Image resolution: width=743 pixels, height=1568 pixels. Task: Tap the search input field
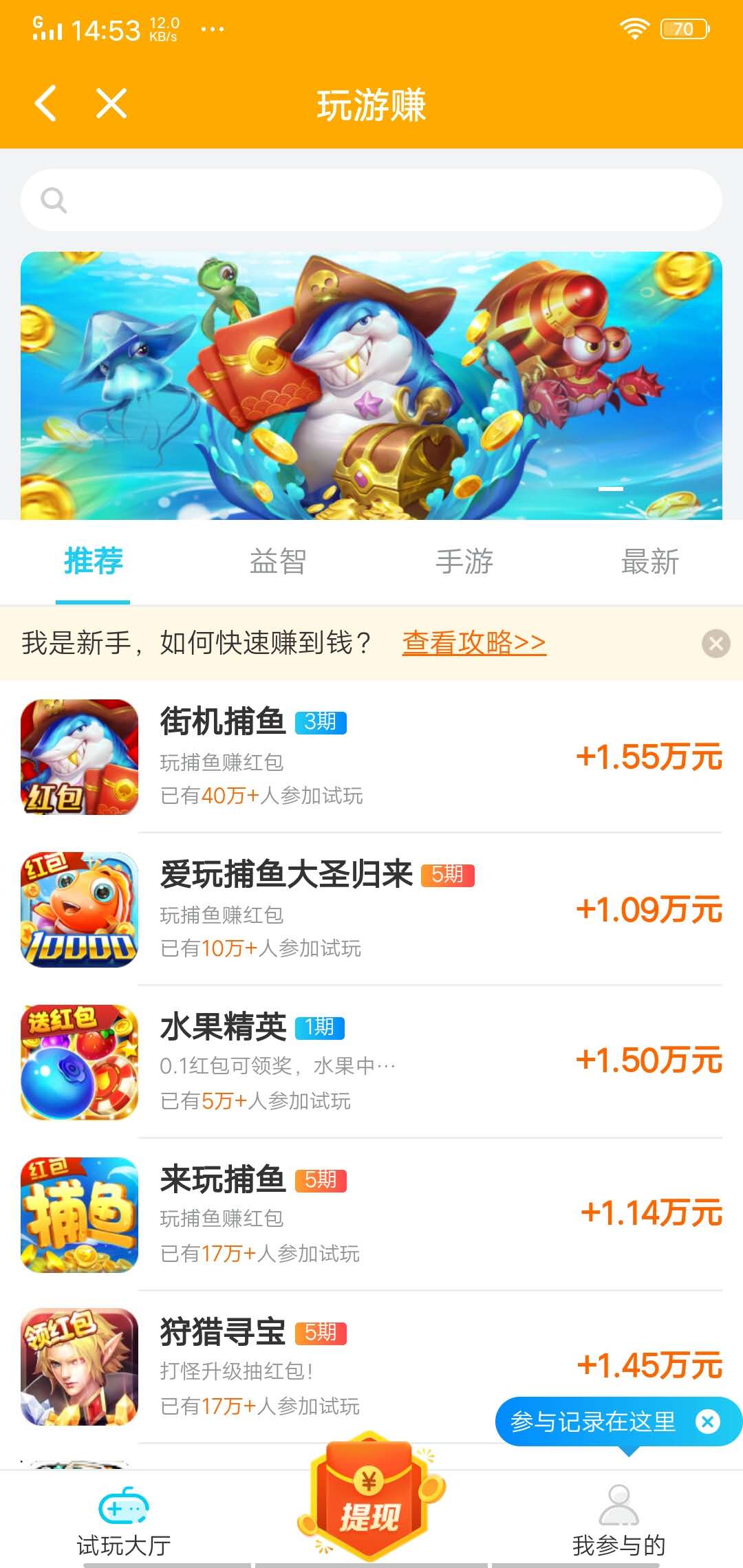point(371,199)
